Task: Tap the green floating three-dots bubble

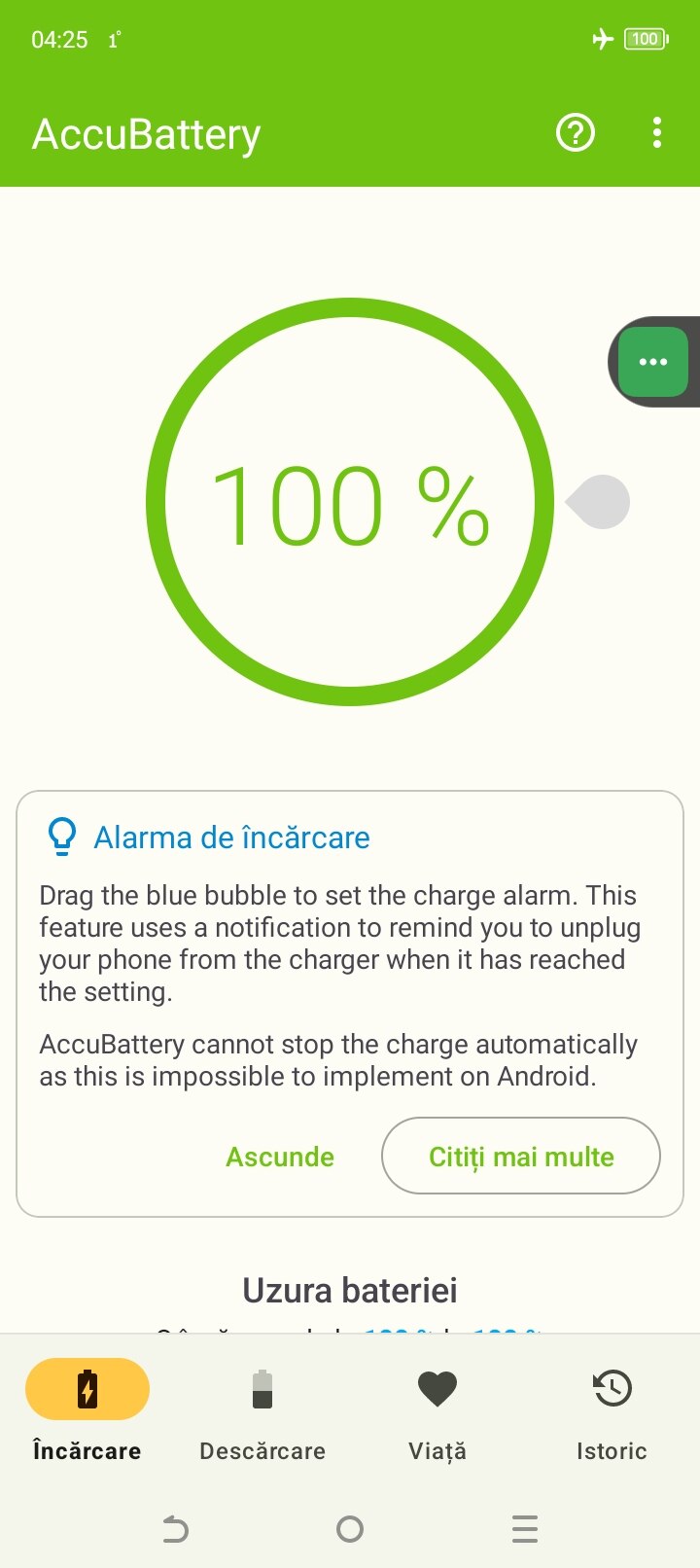Action: click(653, 362)
